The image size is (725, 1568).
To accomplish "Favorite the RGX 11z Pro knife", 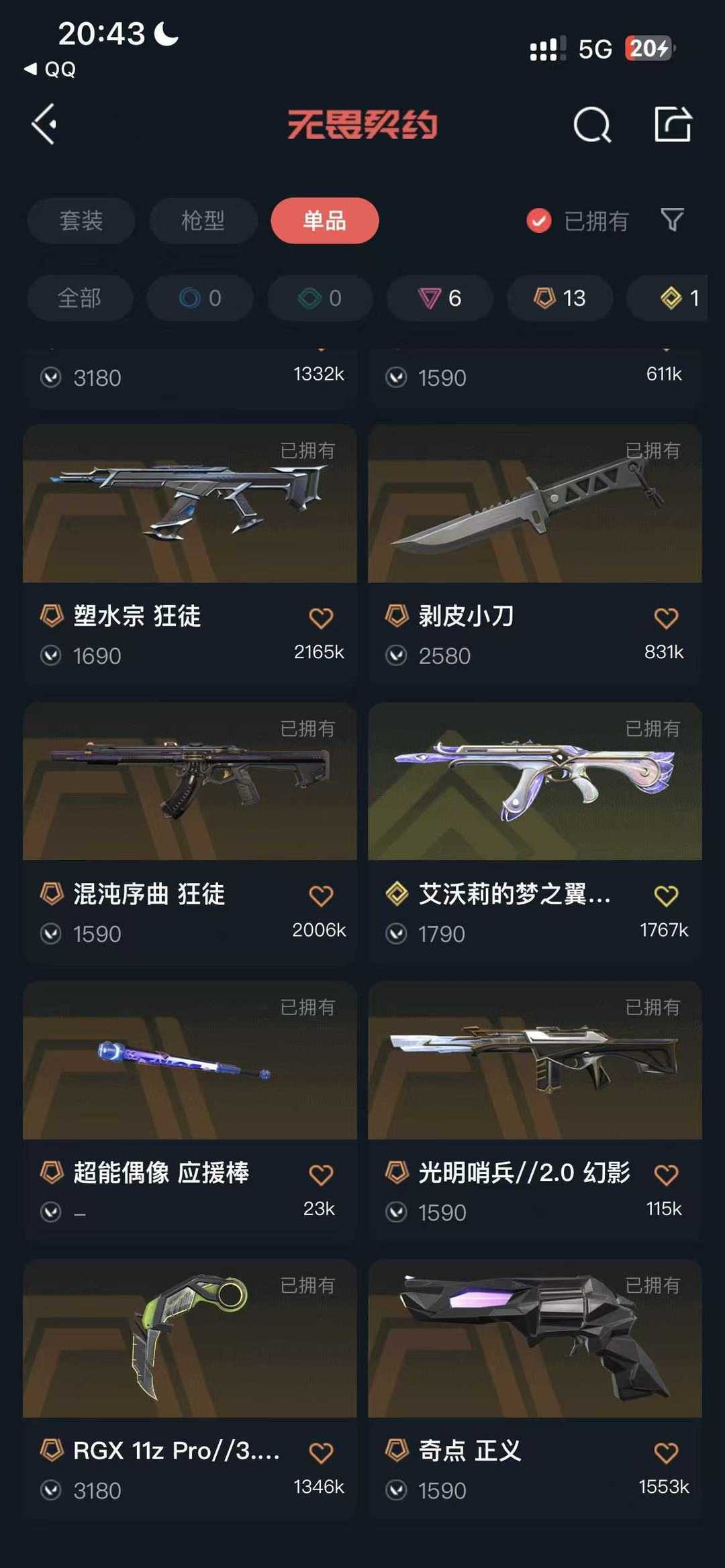I will (x=321, y=1453).
